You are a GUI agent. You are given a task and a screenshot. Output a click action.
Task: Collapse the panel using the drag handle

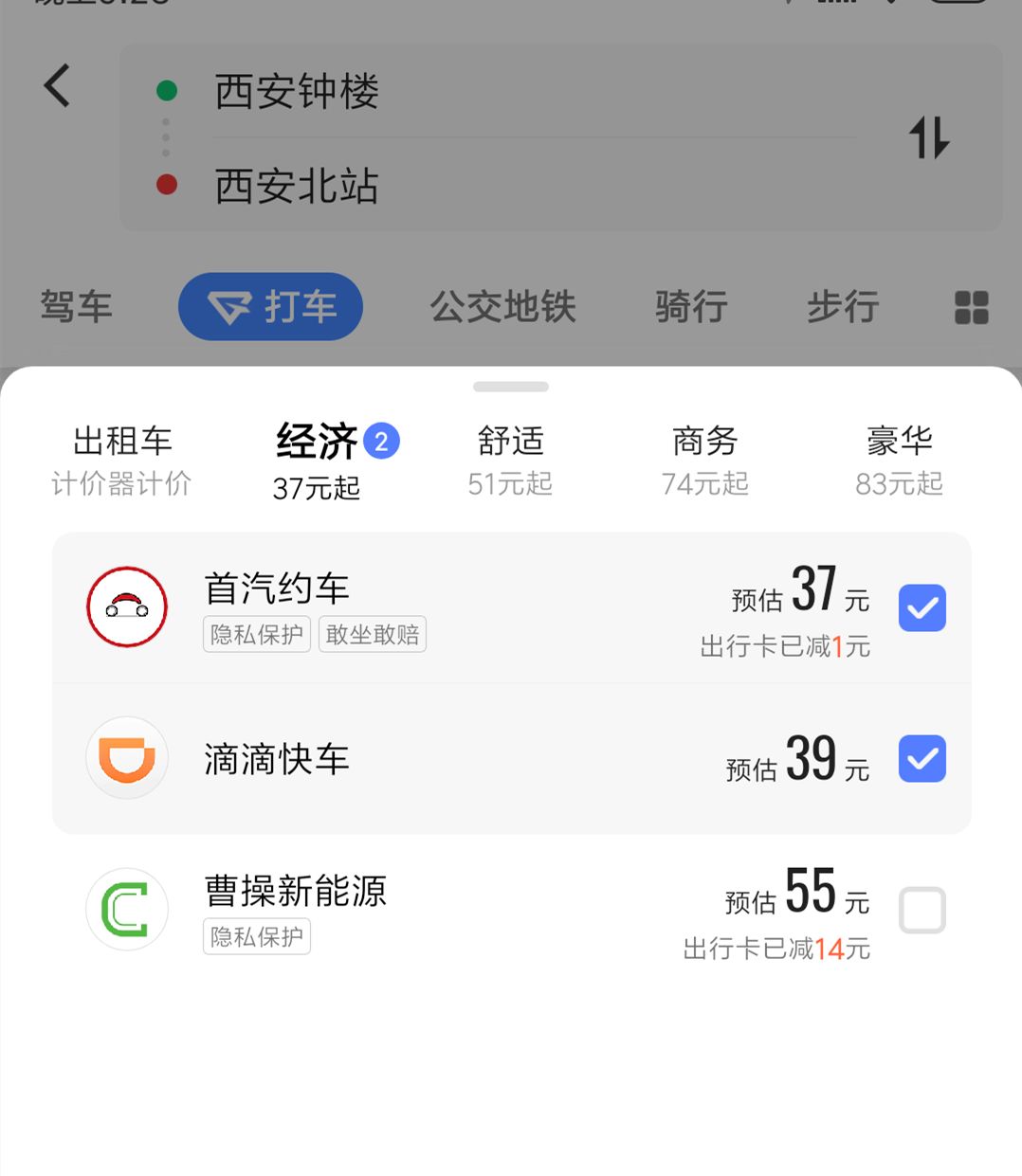point(510,387)
